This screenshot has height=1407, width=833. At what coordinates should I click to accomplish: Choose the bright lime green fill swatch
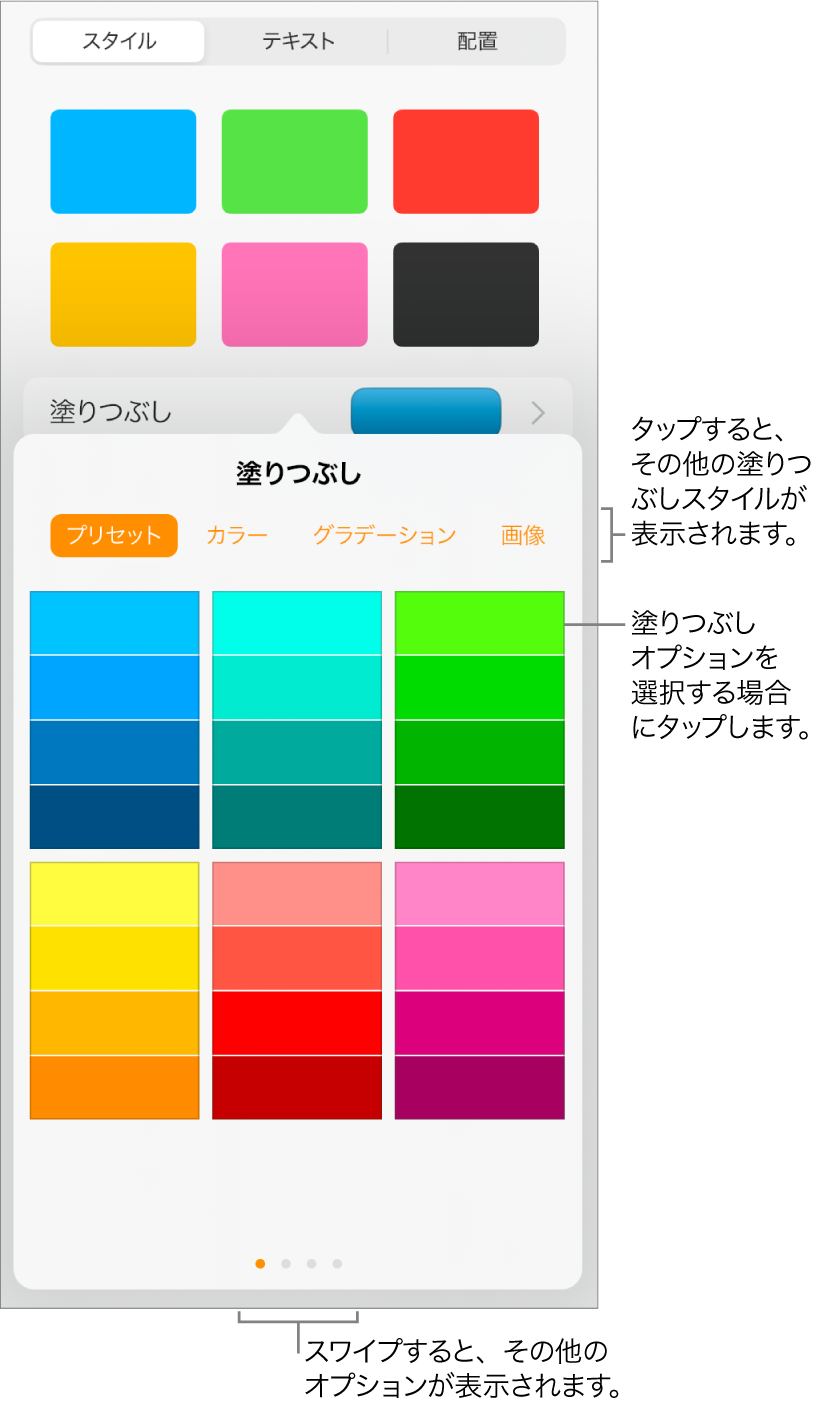(x=479, y=623)
